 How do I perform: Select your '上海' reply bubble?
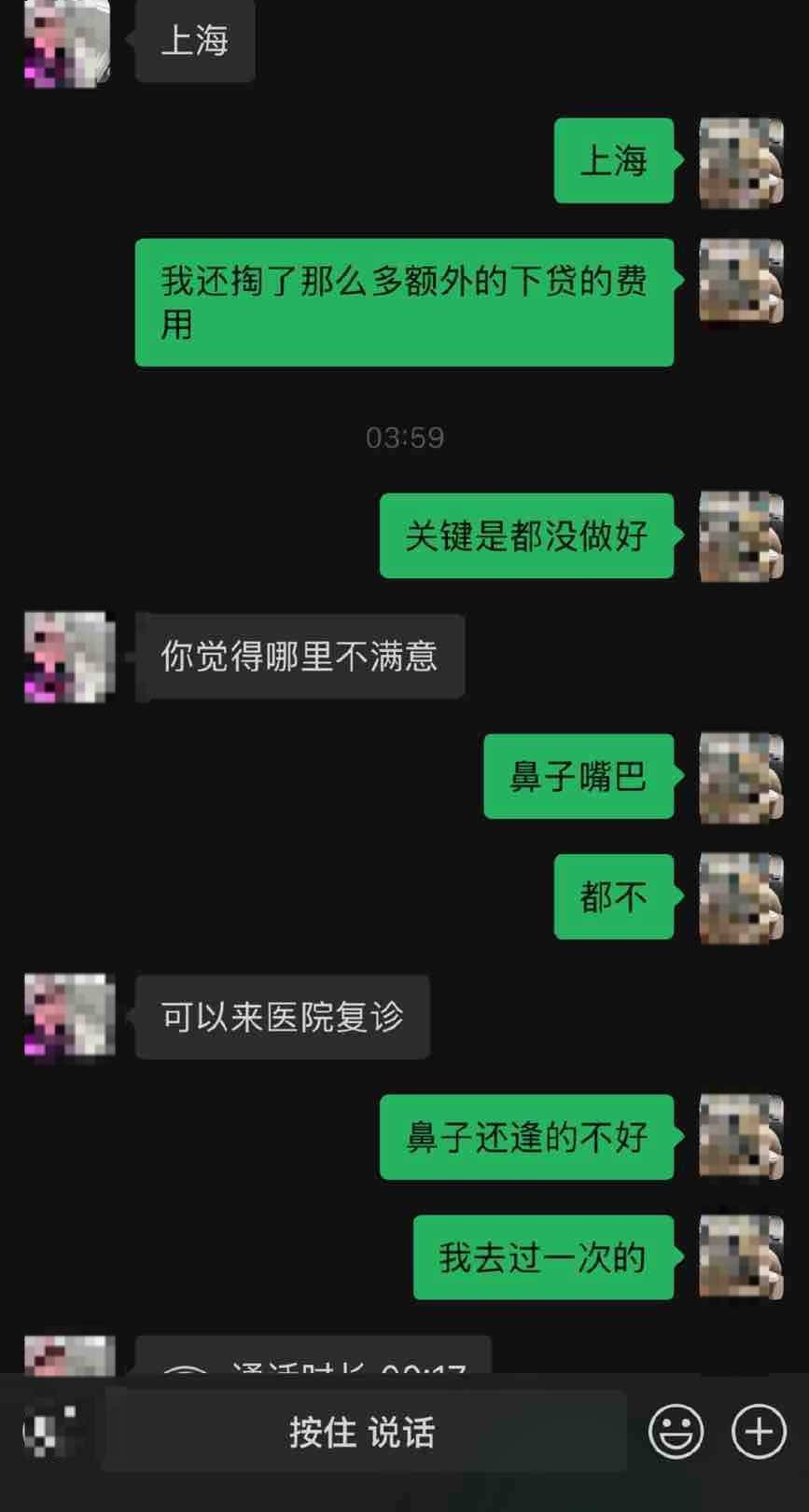[614, 163]
